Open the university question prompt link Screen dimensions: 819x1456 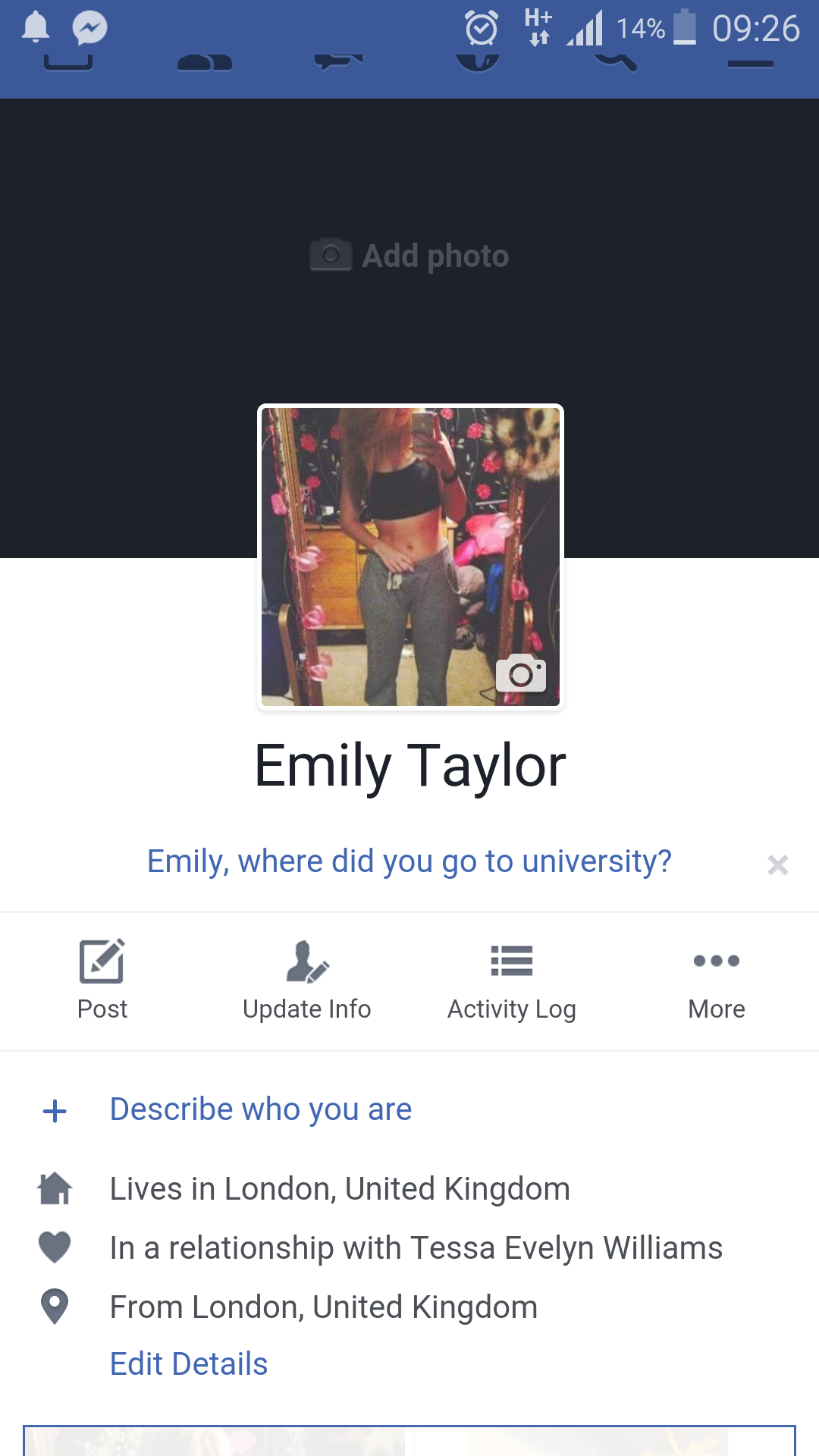tap(409, 861)
